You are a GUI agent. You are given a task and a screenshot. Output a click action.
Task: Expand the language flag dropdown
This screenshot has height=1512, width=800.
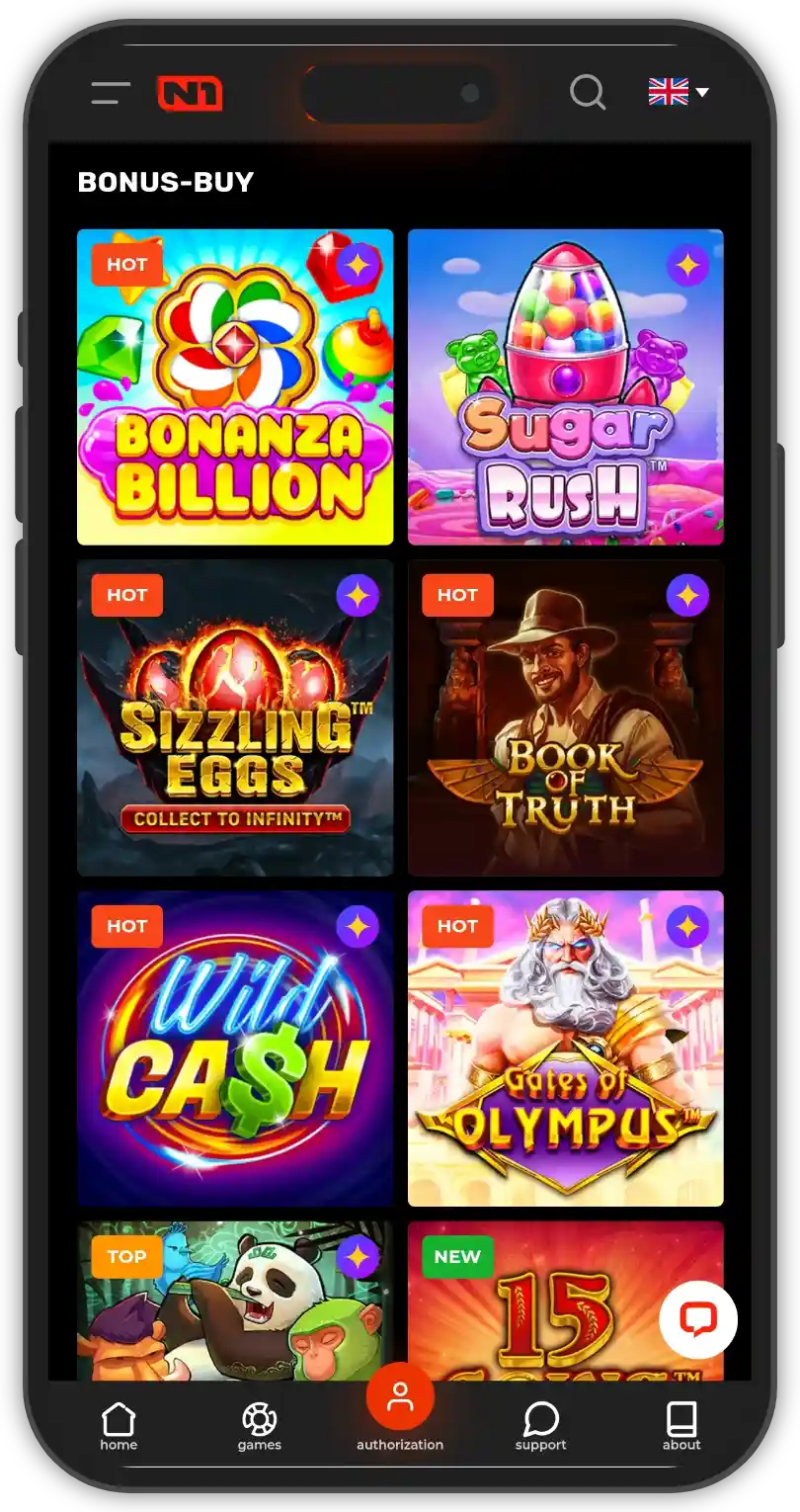coord(679,93)
